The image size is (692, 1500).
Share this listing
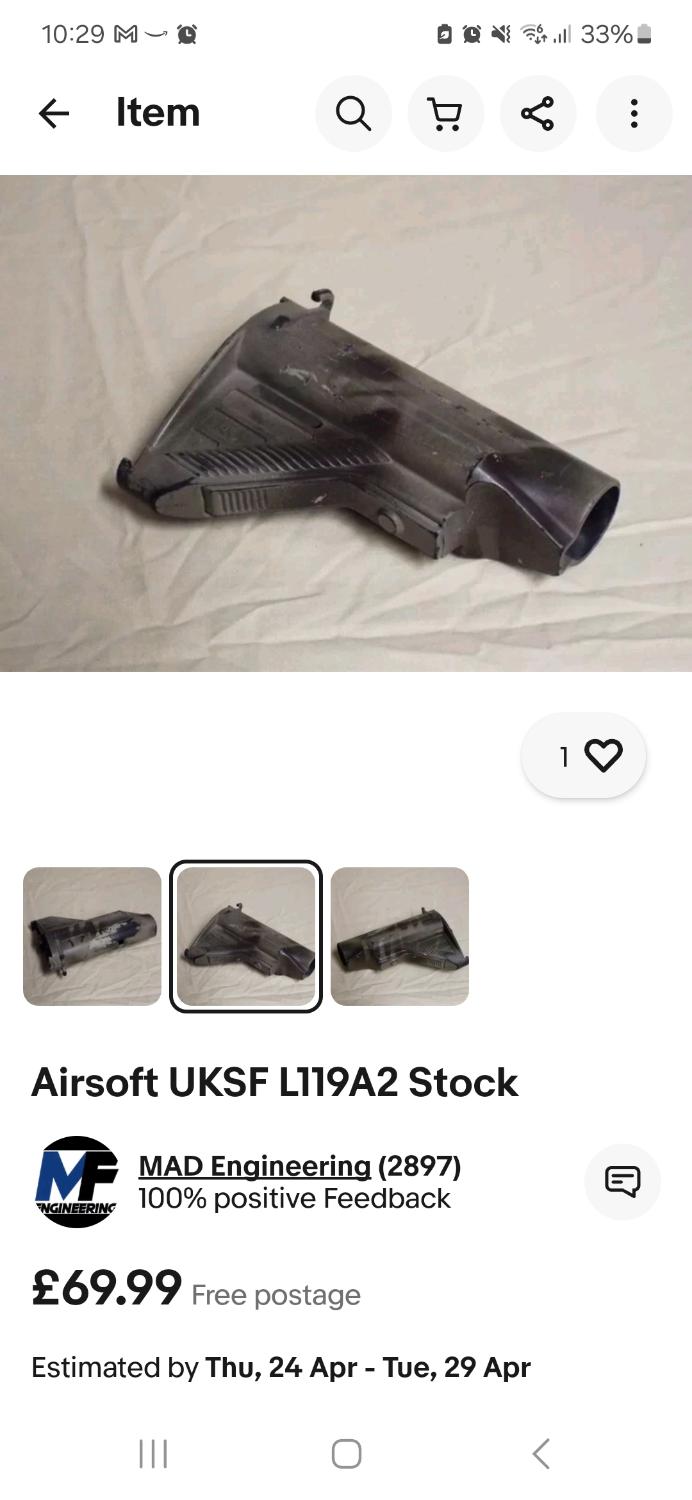point(537,114)
